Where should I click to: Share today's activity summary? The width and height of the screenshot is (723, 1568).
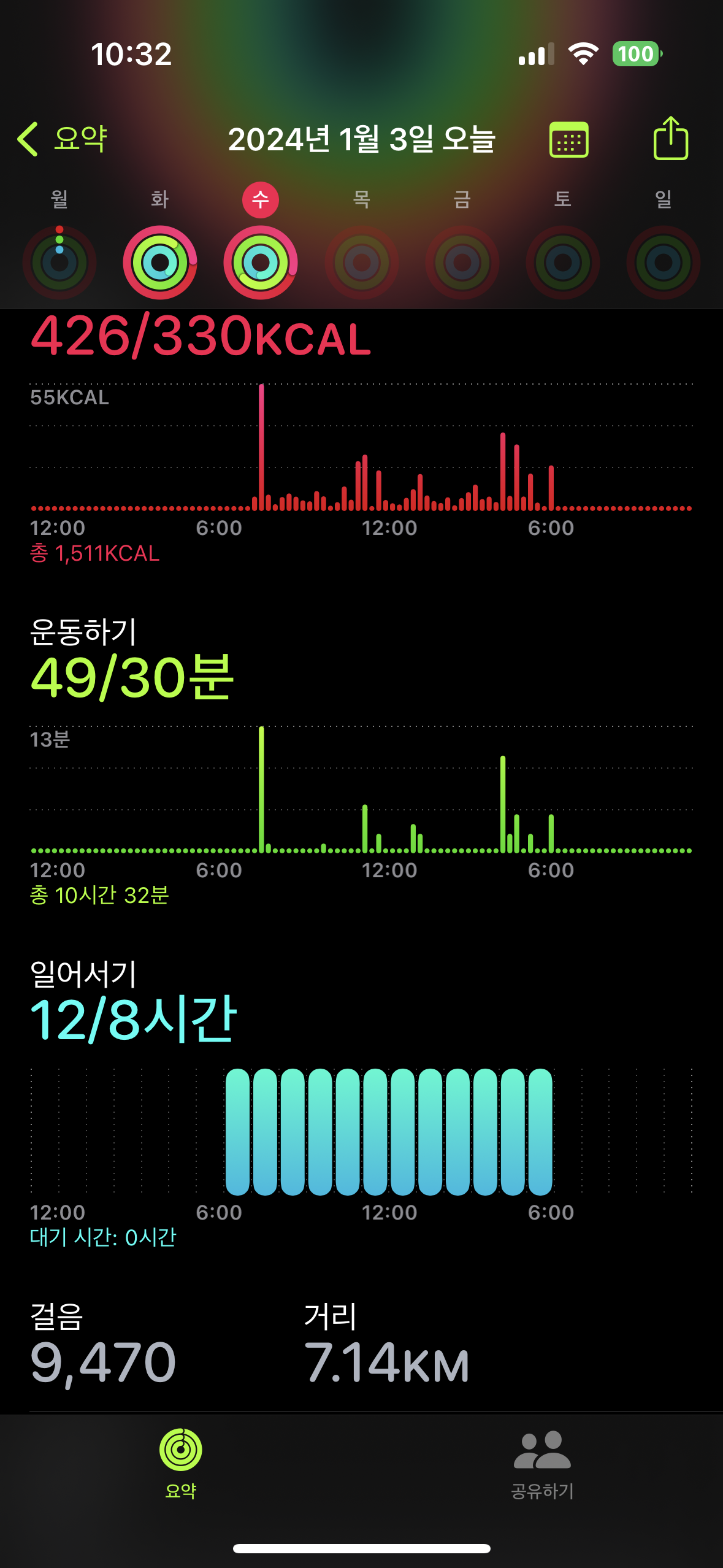pos(670,139)
